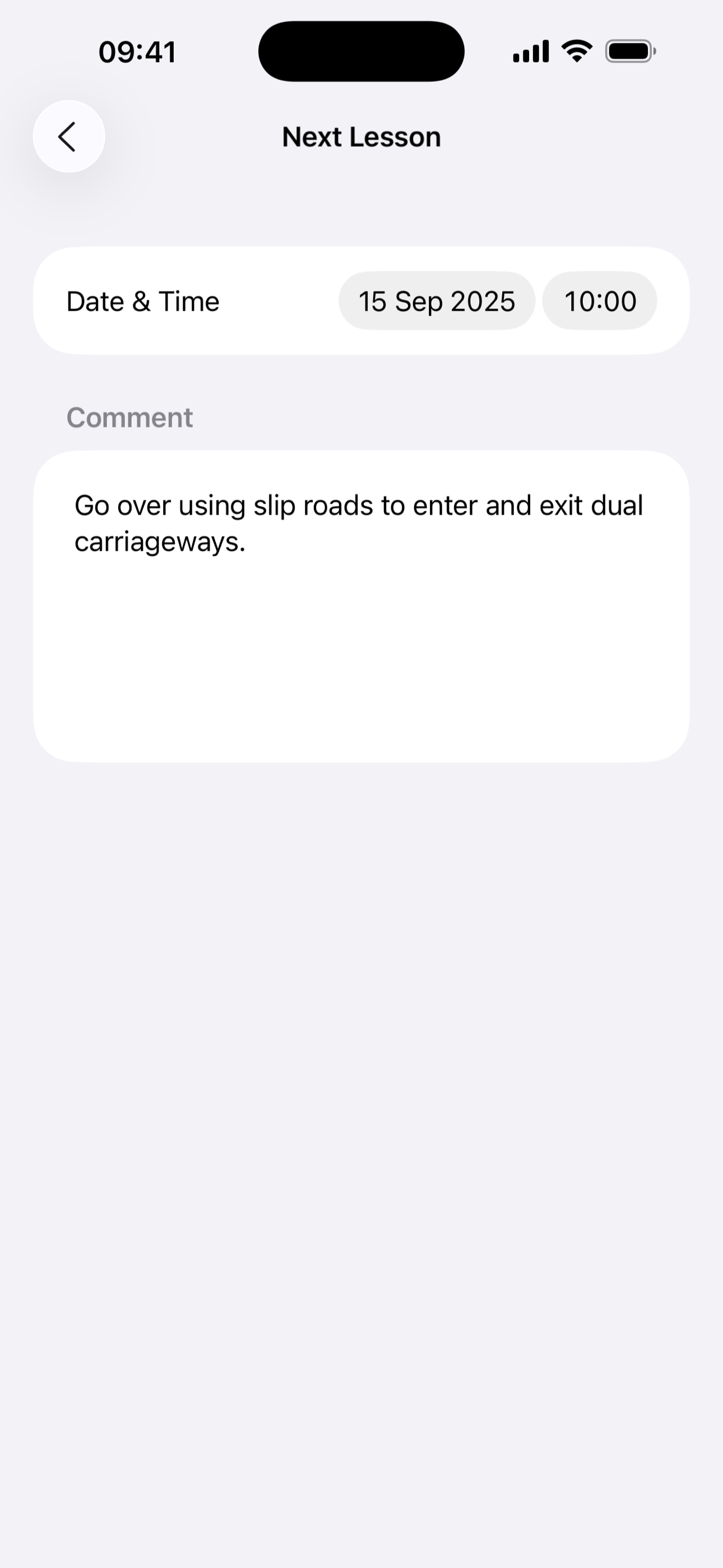Open the date picker showing 15 Sep 2025
The height and width of the screenshot is (1568, 723).
pyautogui.click(x=437, y=301)
